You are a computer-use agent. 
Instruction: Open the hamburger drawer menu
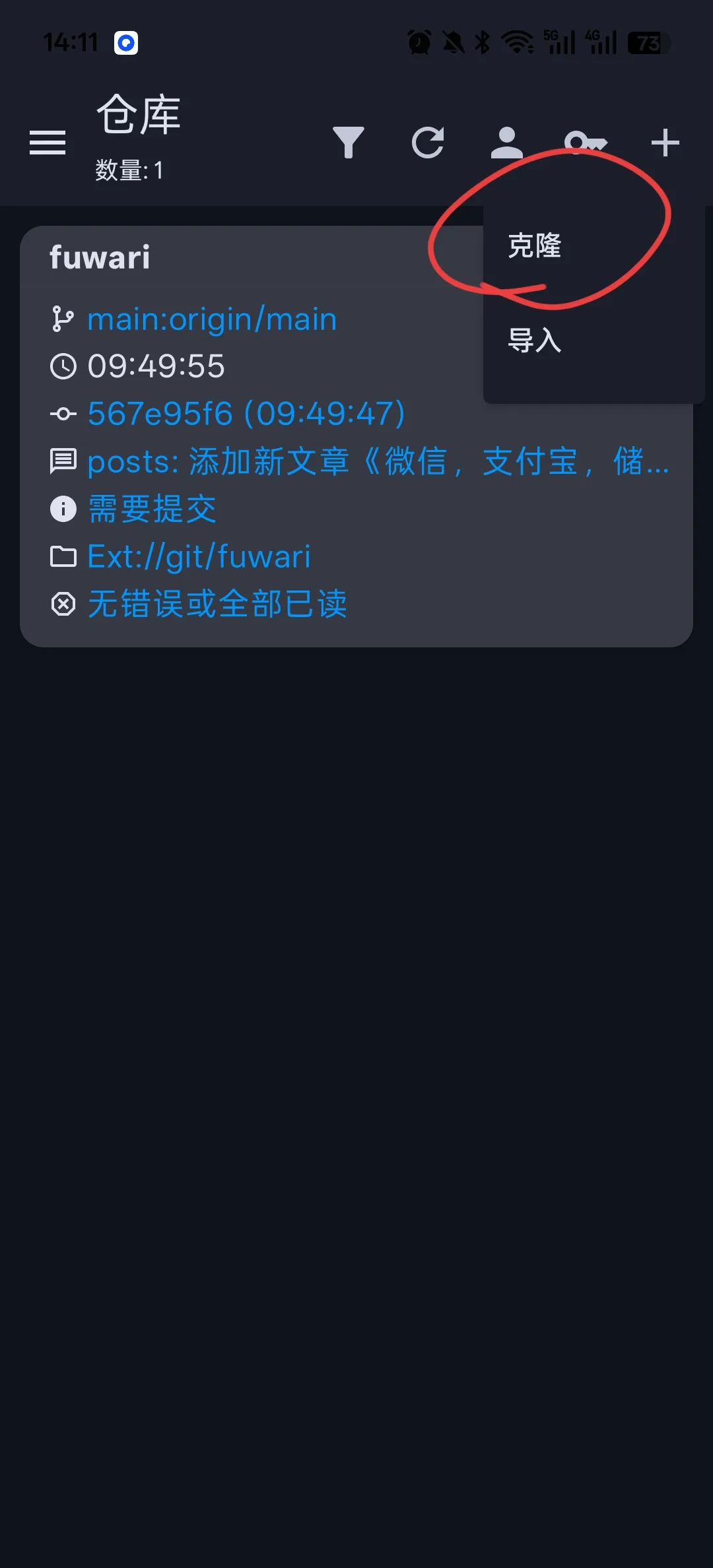click(x=48, y=143)
